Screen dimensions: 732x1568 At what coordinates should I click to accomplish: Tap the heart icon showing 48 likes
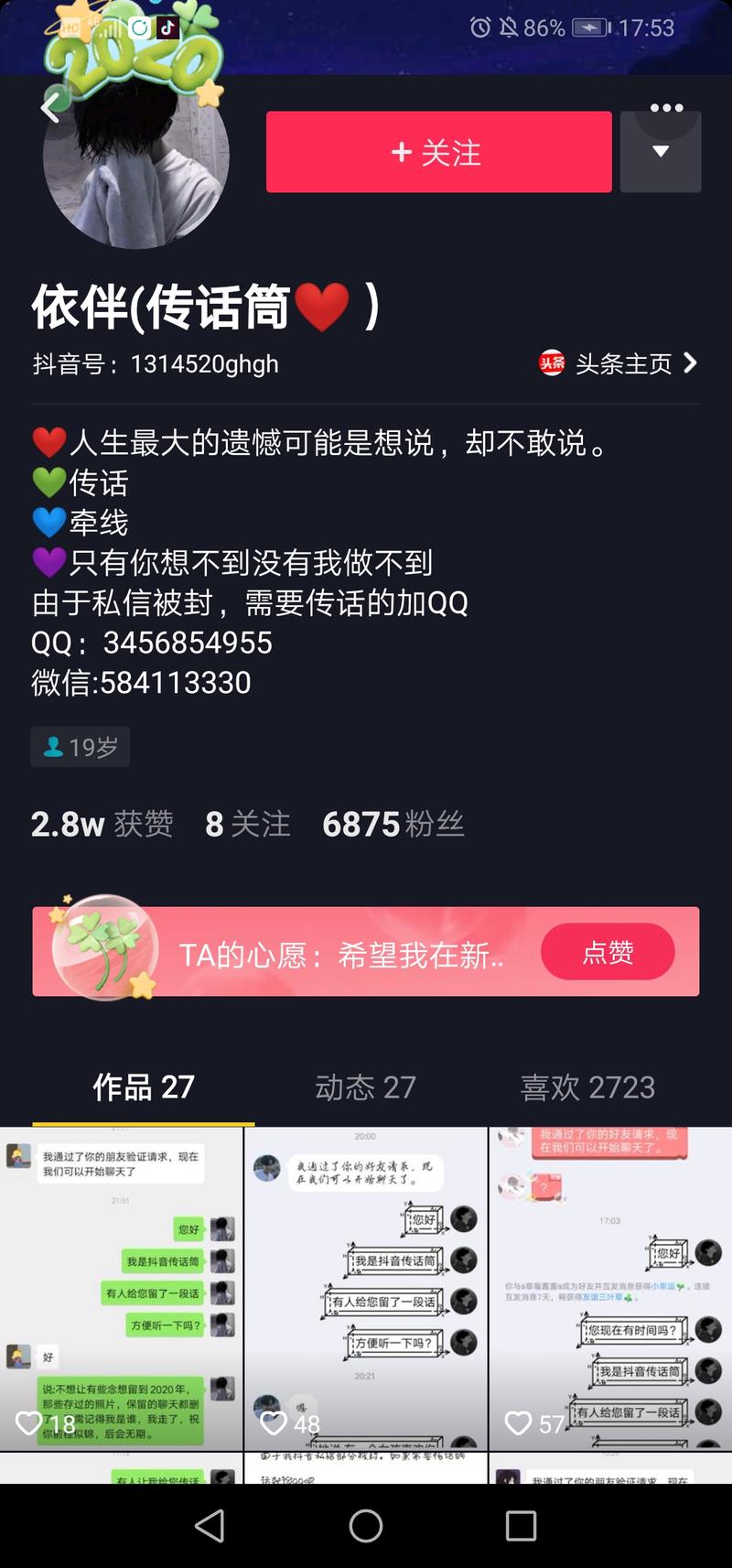(x=274, y=1425)
